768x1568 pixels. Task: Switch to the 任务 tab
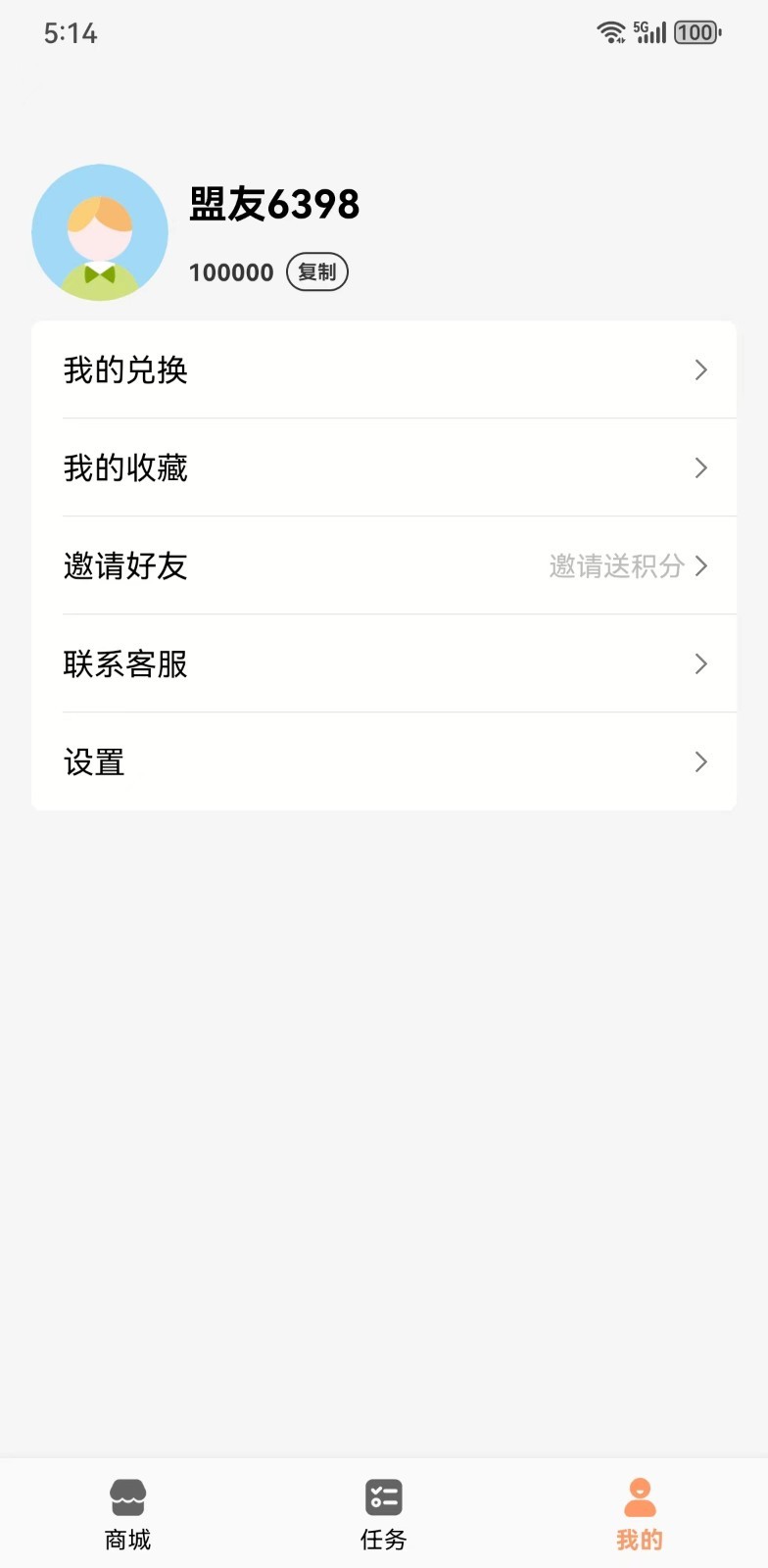pos(384,1514)
